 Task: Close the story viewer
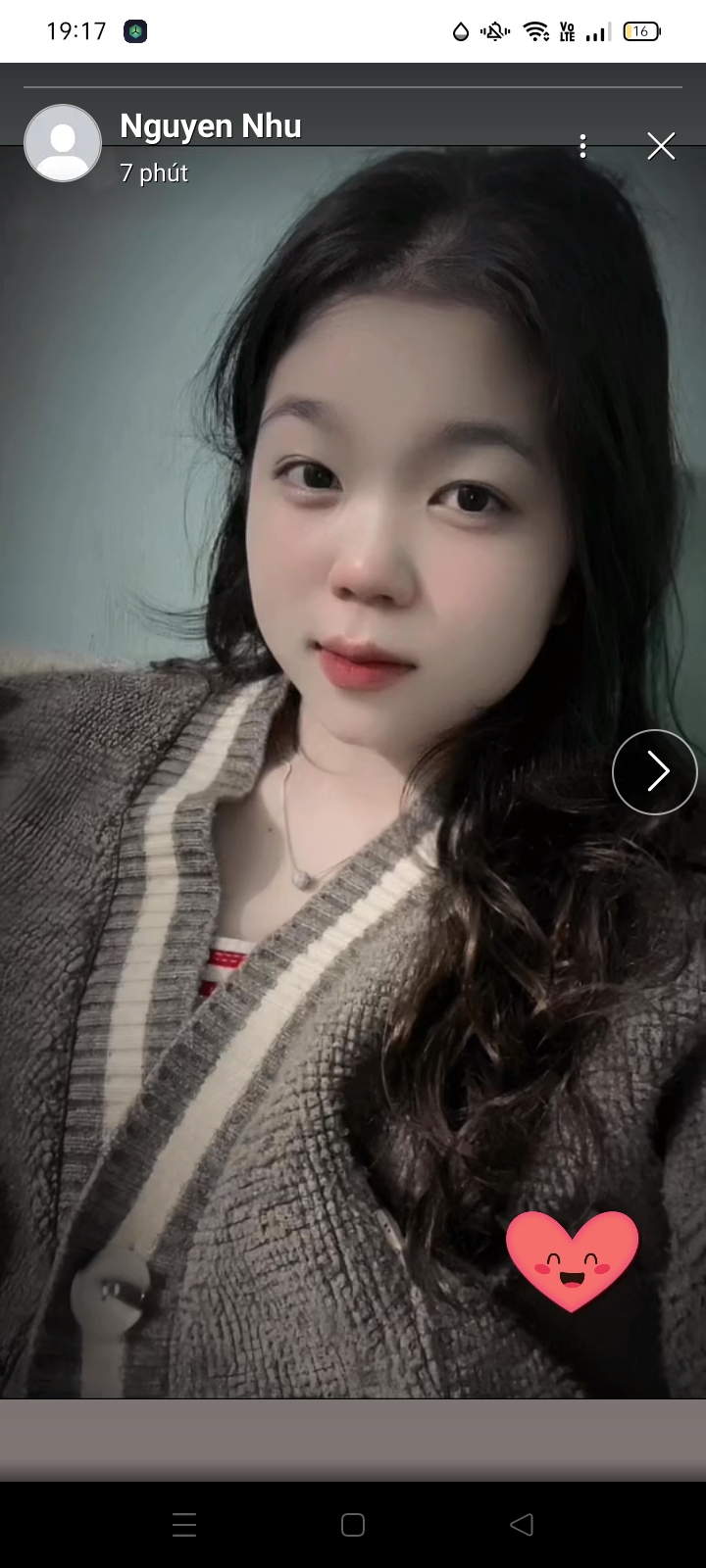[661, 146]
